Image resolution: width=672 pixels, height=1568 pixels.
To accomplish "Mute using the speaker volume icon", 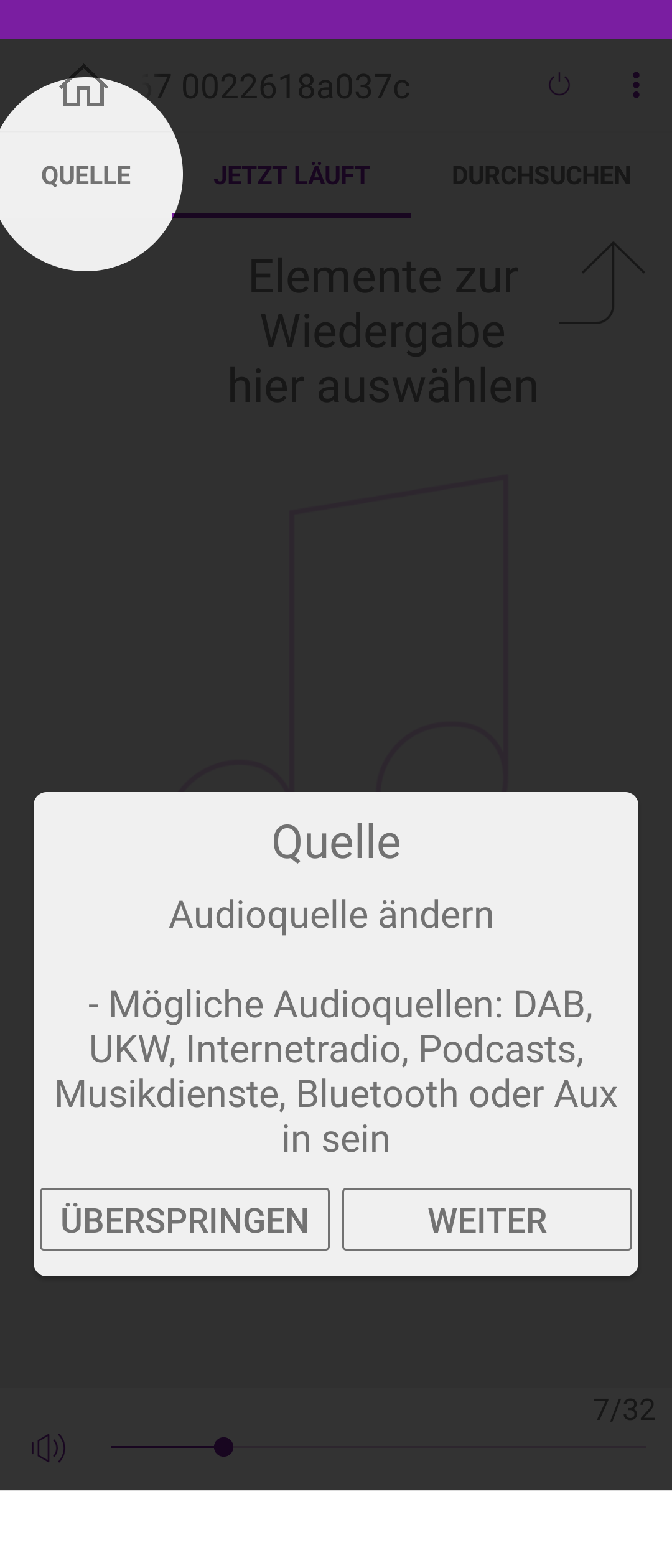I will click(x=49, y=1448).
